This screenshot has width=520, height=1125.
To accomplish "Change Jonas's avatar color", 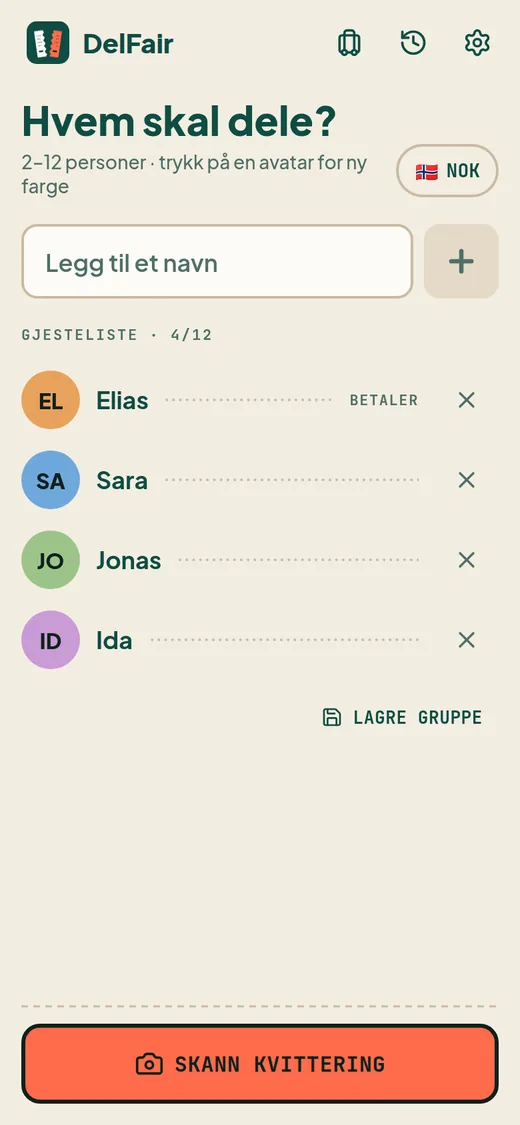I will click(x=50, y=560).
